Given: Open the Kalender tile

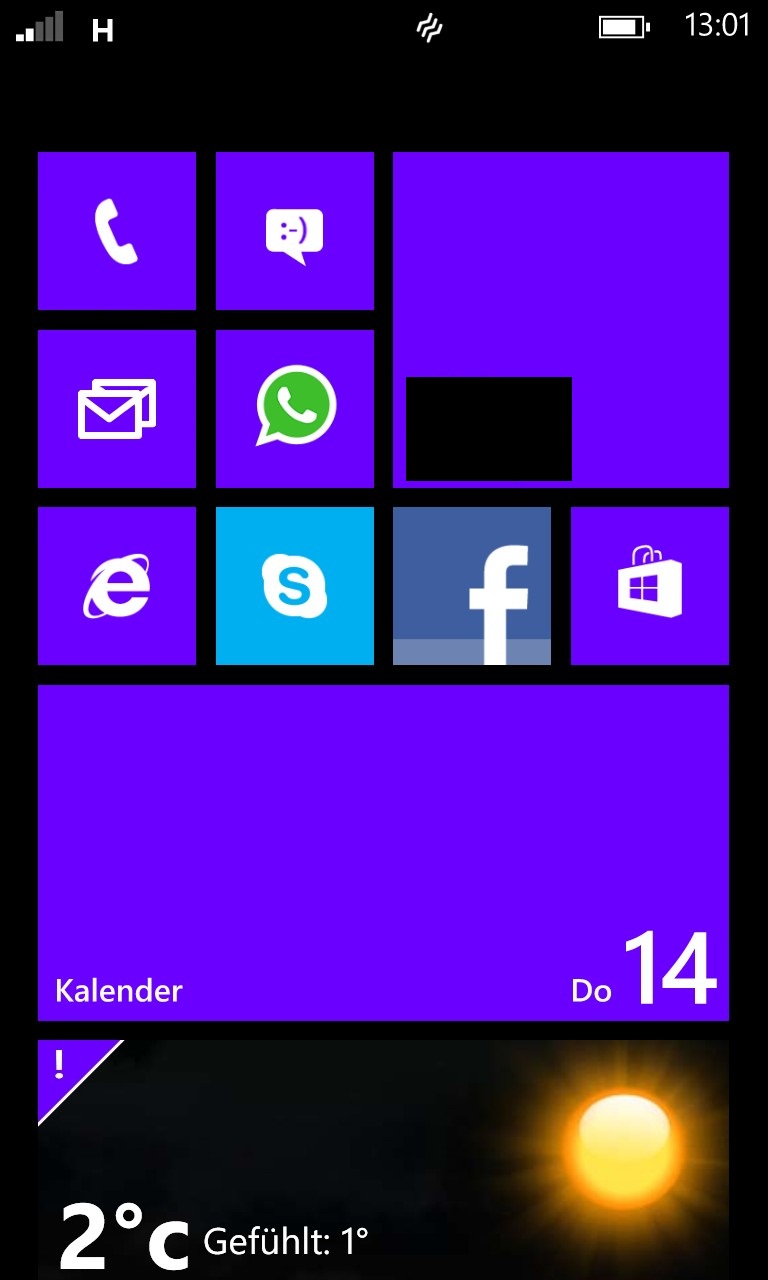Looking at the screenshot, I should coord(383,853).
